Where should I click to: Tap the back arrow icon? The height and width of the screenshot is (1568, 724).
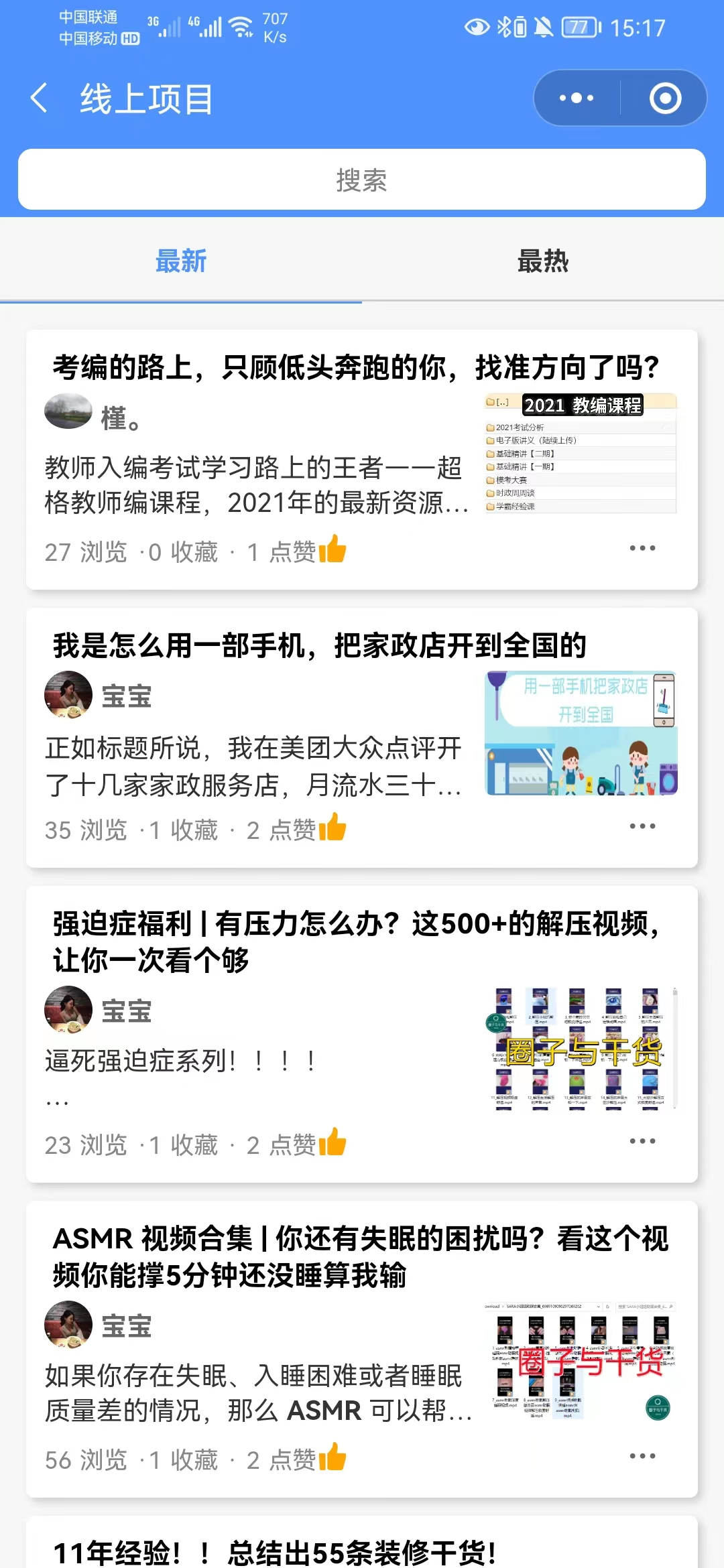pos(38,98)
